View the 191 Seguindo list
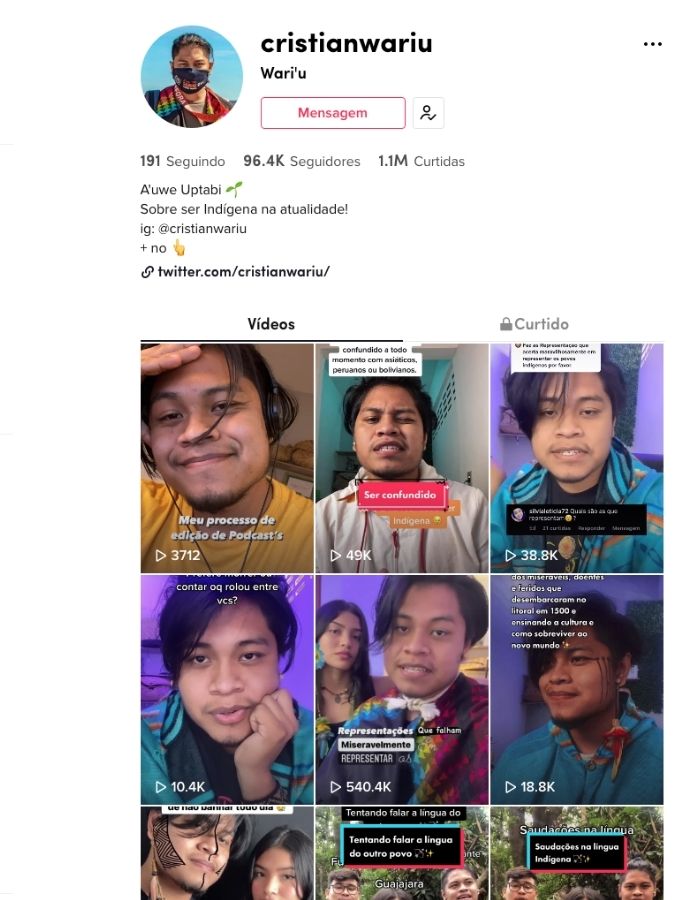 click(182, 161)
